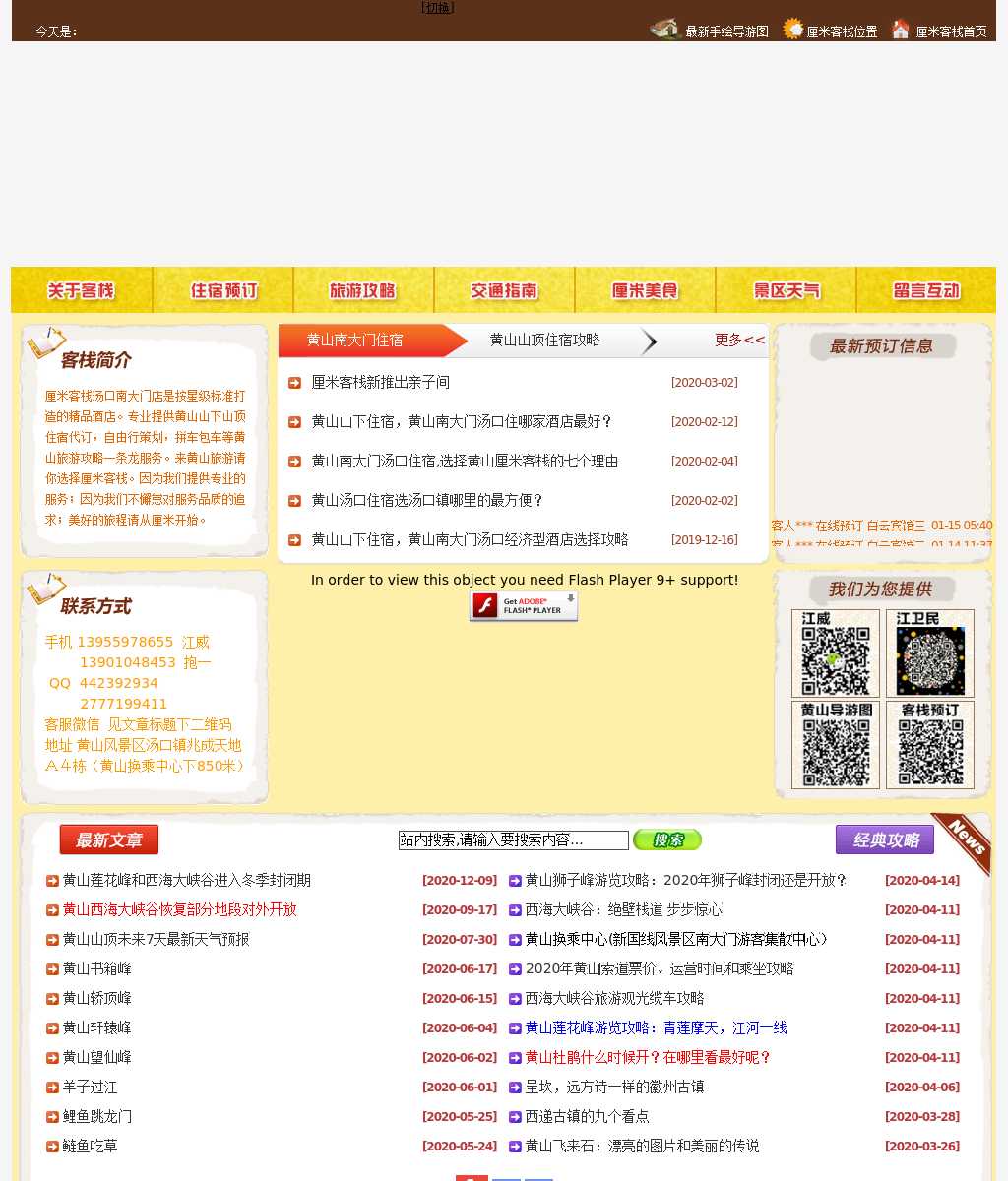Tap the green 搜索 button
1008x1181 pixels.
(x=666, y=839)
